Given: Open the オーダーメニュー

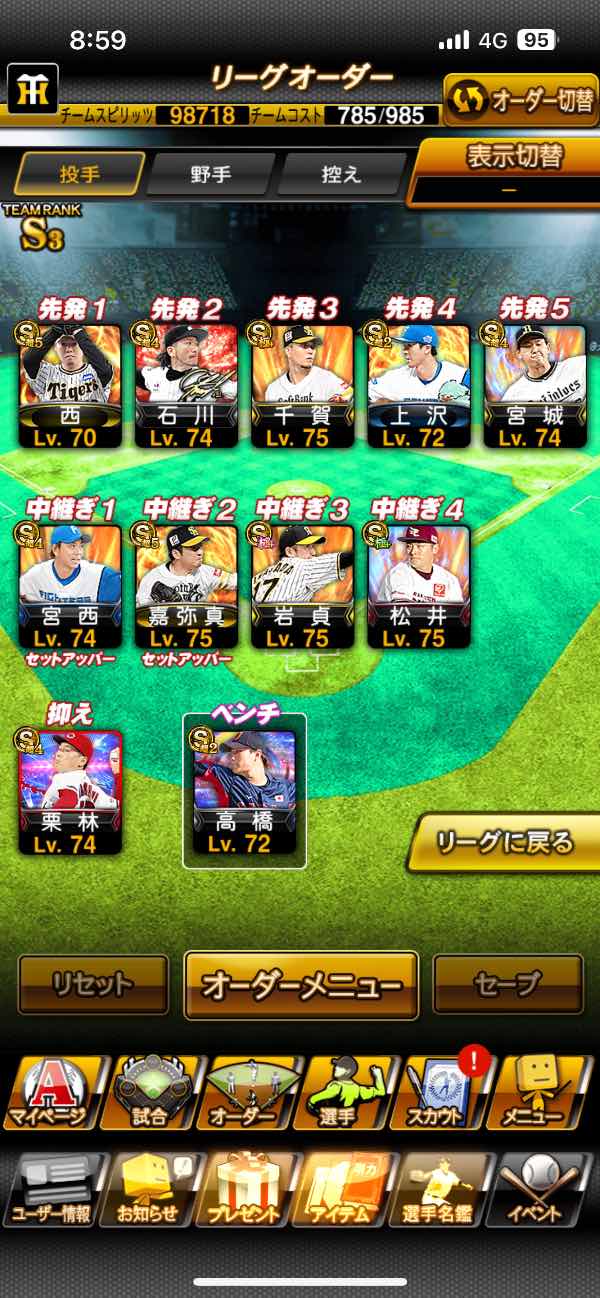Looking at the screenshot, I should point(301,984).
